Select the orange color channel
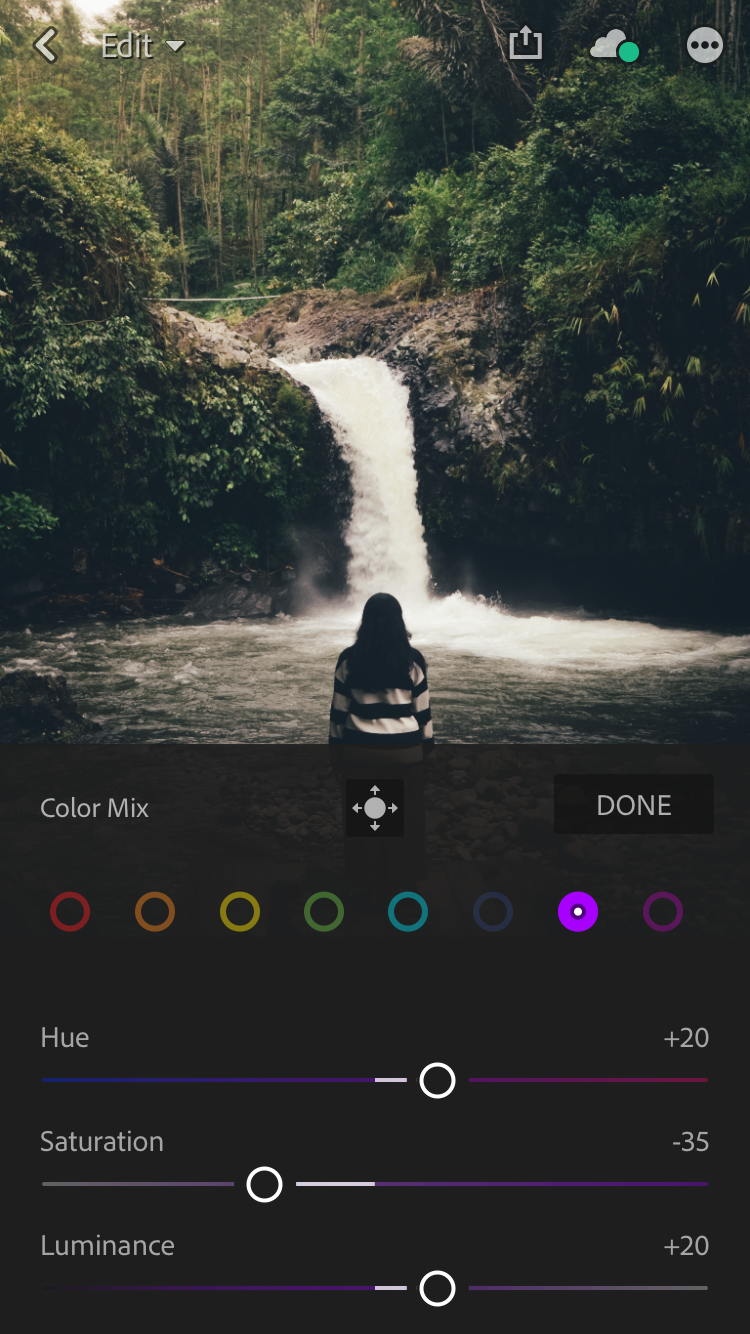The height and width of the screenshot is (1334, 750). pyautogui.click(x=155, y=912)
